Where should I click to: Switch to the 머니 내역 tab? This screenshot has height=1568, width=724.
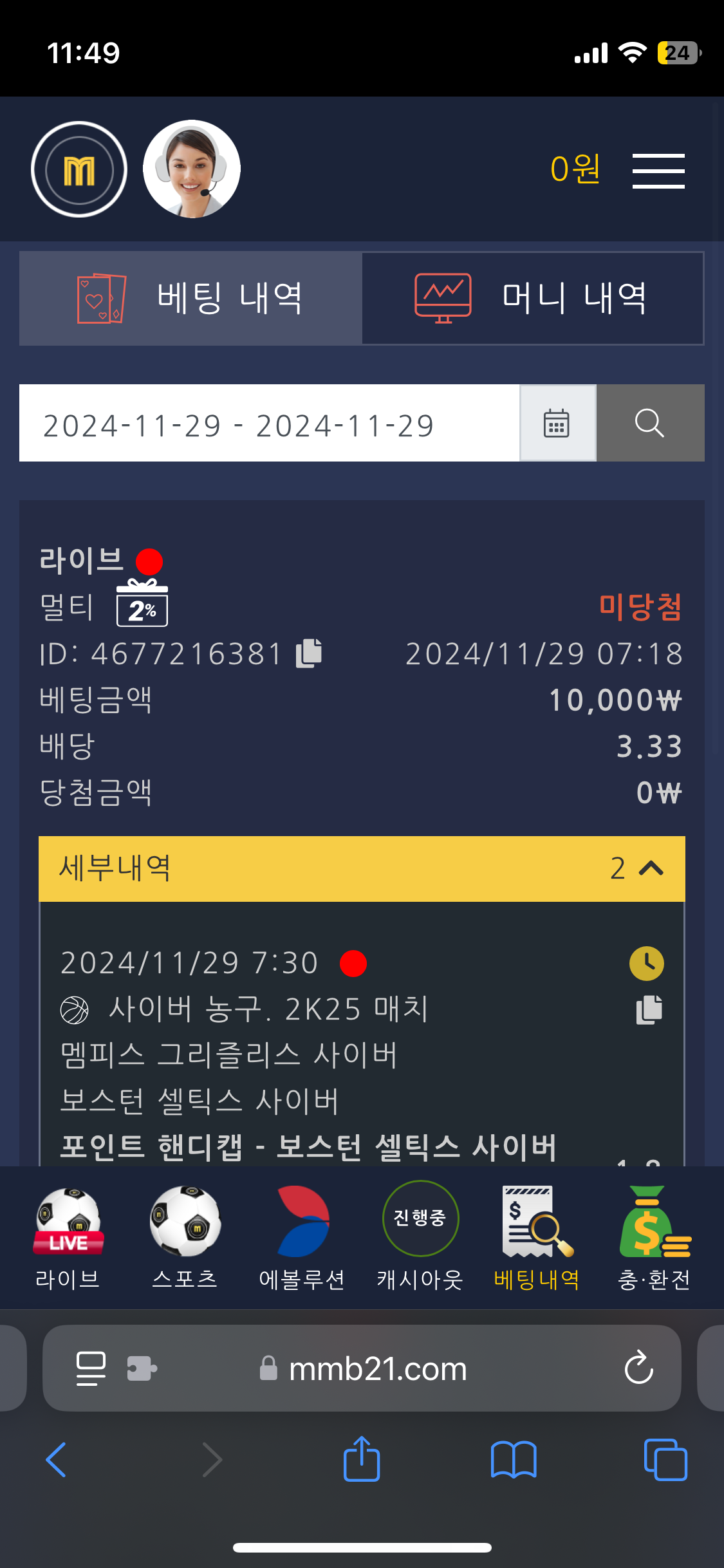pyautogui.click(x=532, y=298)
